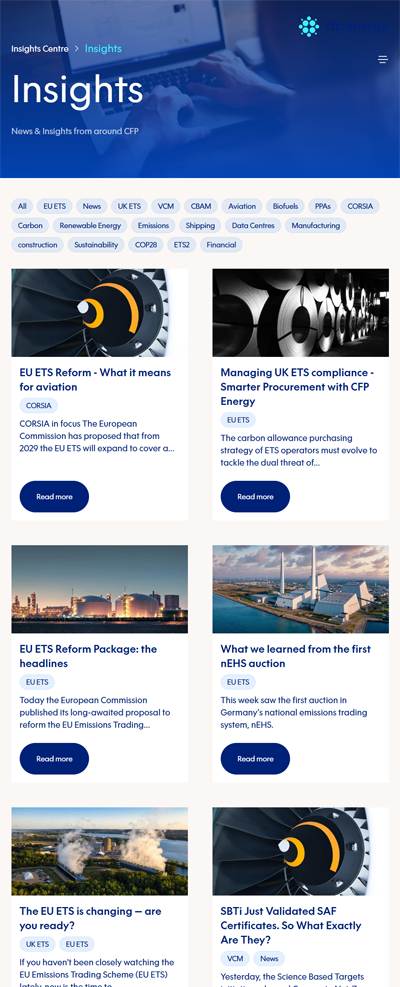Tap the CORSIA tag on aviation article
The width and height of the screenshot is (400, 987).
[38, 405]
